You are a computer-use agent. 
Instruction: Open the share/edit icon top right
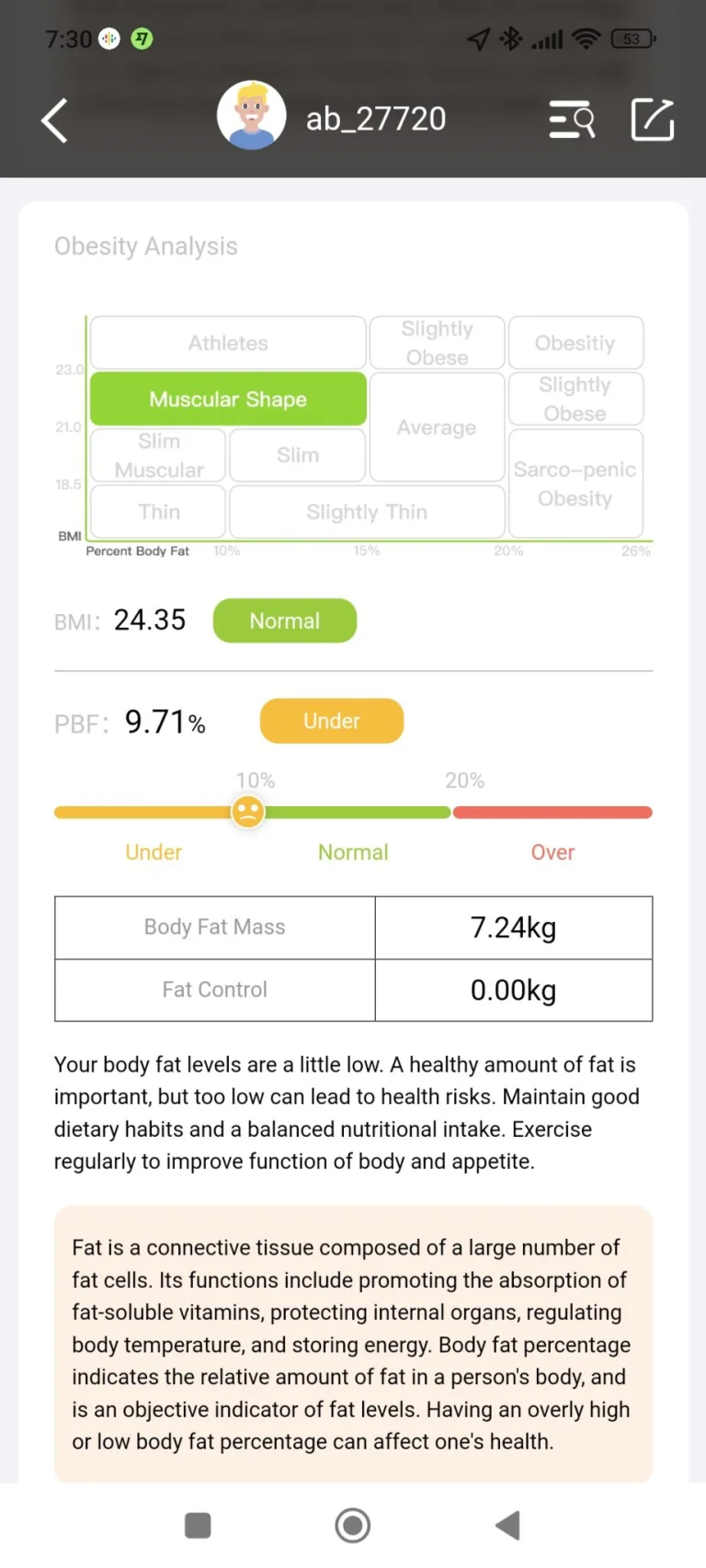click(x=652, y=119)
